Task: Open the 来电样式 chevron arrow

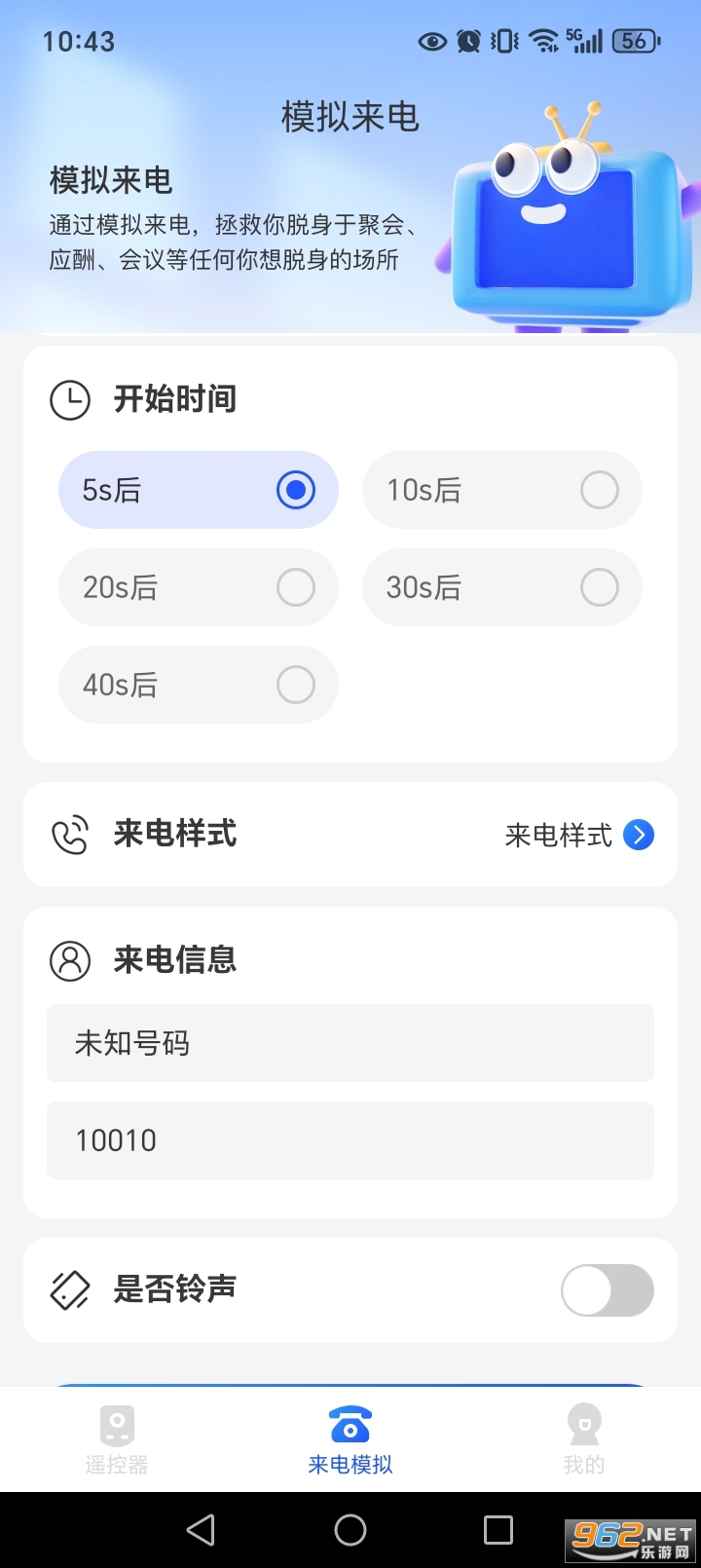Action: coord(638,835)
